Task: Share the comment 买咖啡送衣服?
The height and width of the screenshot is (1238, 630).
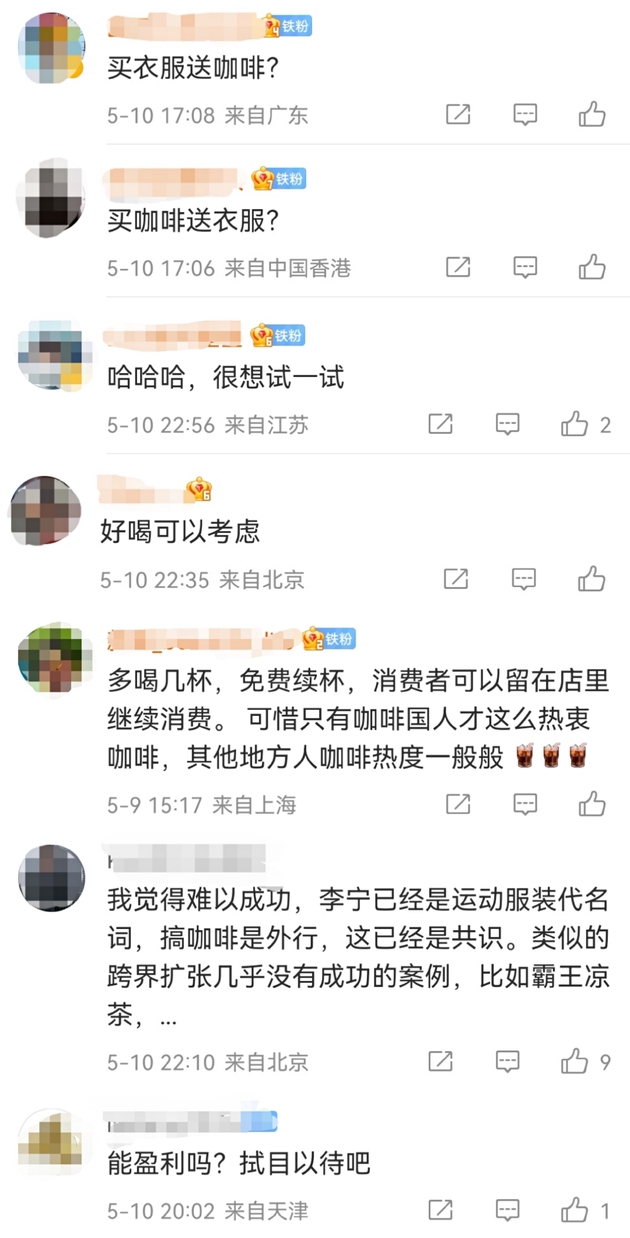Action: click(458, 267)
